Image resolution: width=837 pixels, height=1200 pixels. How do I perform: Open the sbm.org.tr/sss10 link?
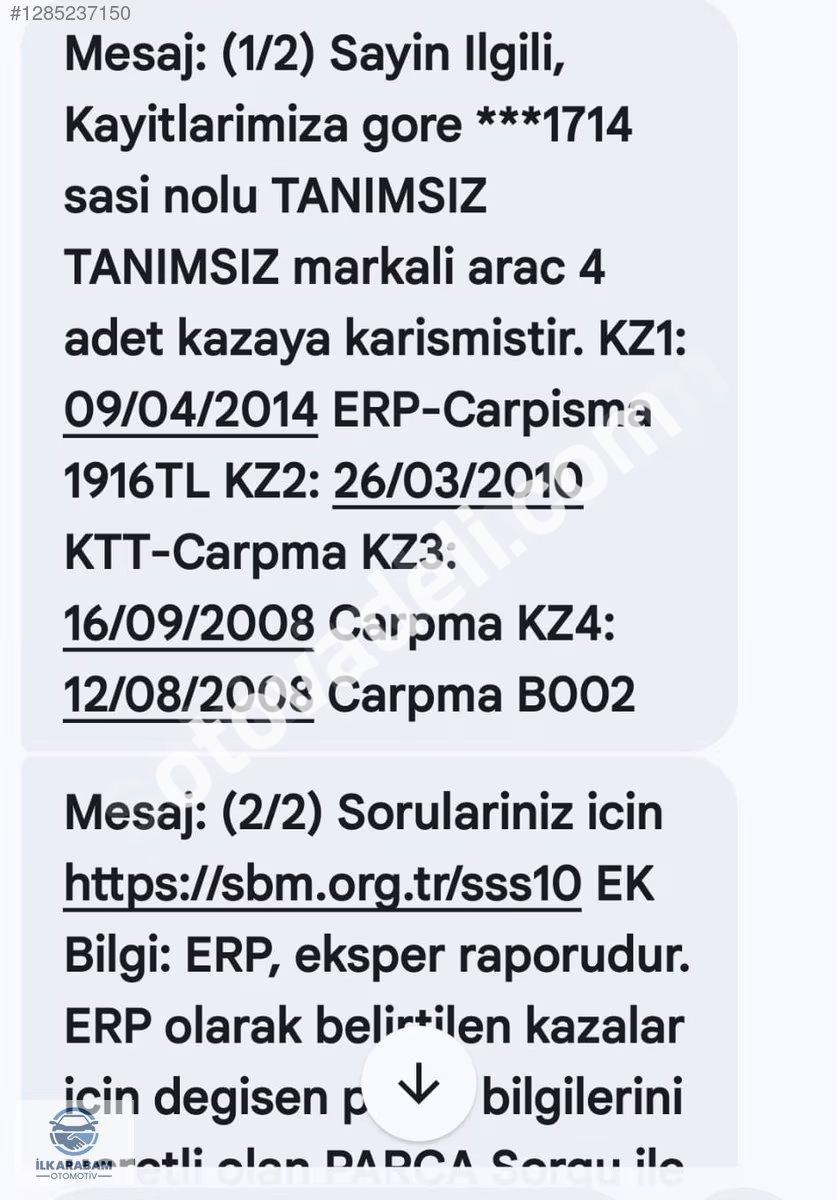pos(322,884)
